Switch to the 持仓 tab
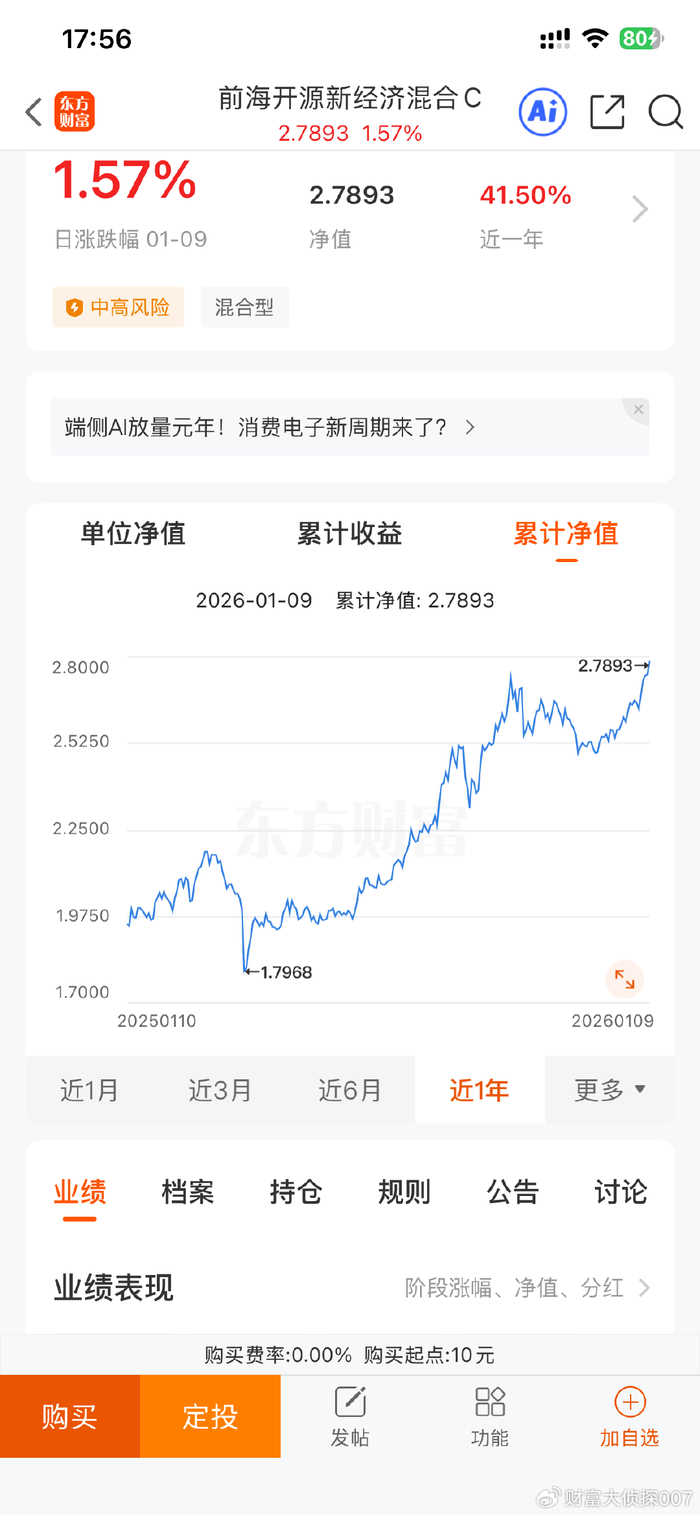 click(296, 1192)
